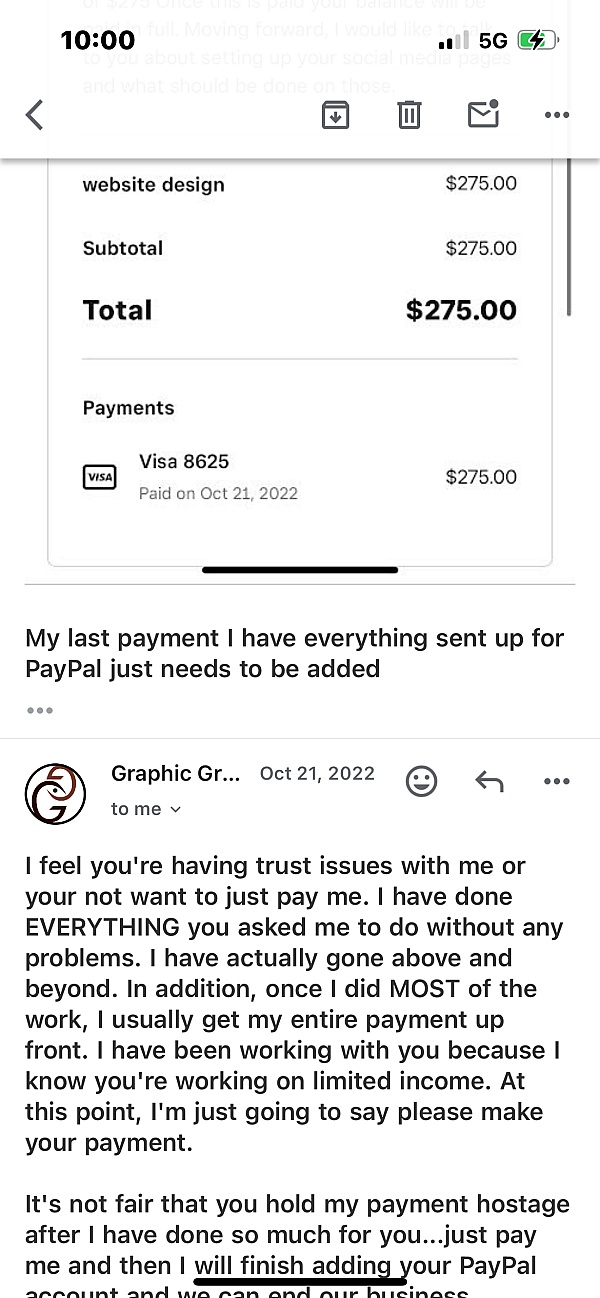Reply to the Graphic Gr... message
The width and height of the screenshot is (600, 1298).
coord(489,781)
